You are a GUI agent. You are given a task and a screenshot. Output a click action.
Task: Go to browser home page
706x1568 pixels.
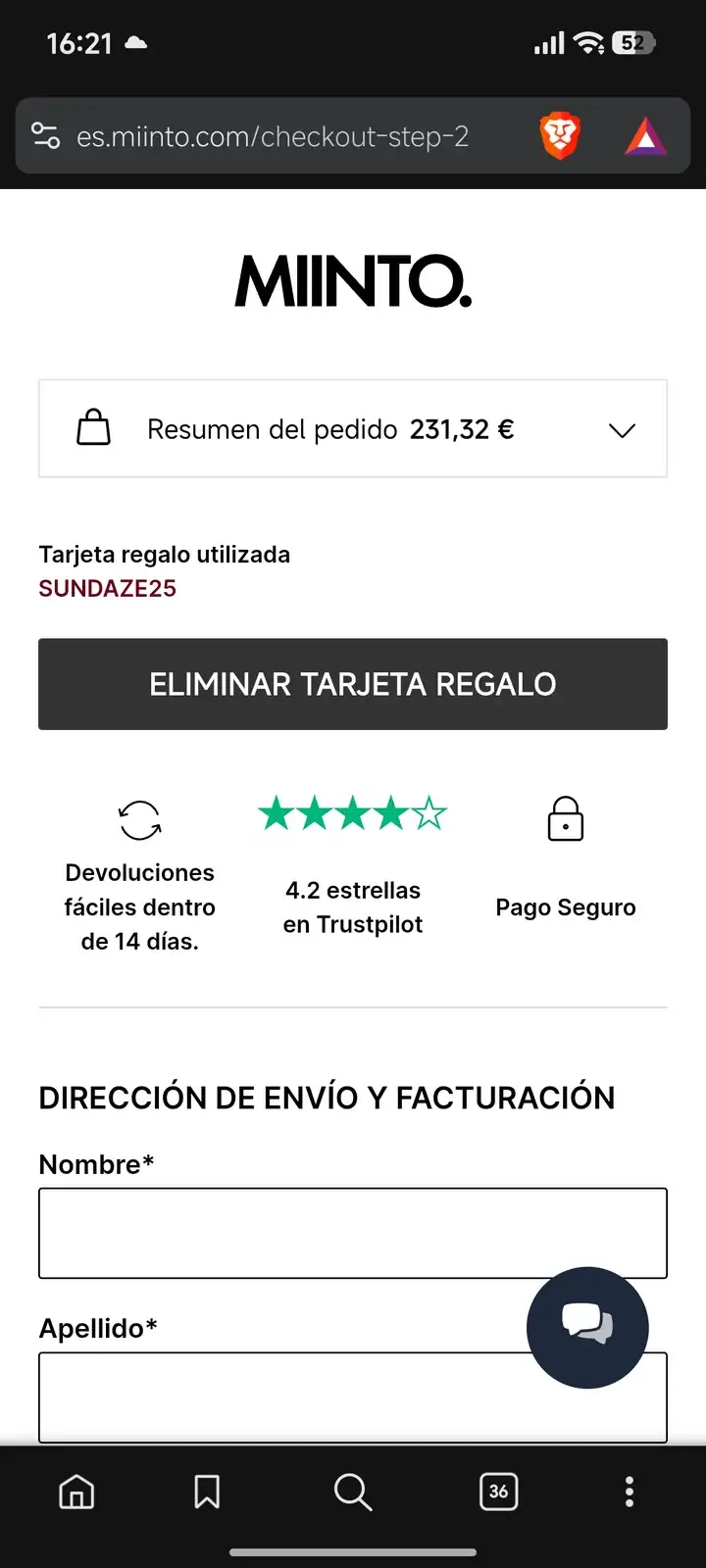point(76,1492)
